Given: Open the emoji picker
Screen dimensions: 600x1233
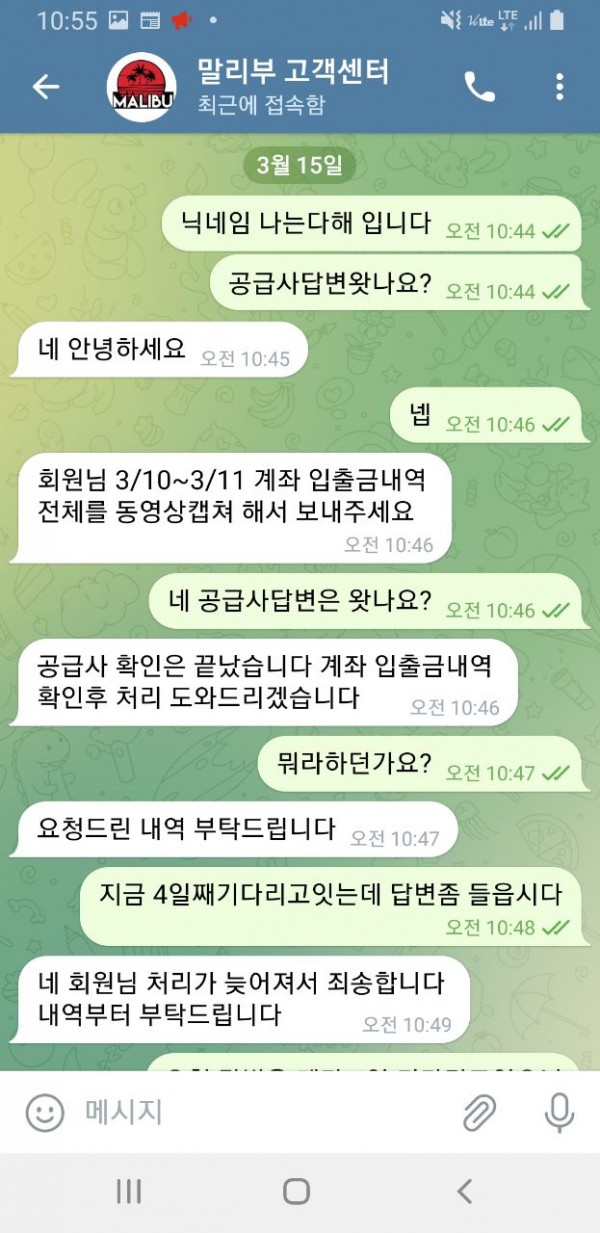Looking at the screenshot, I should click(x=44, y=1112).
